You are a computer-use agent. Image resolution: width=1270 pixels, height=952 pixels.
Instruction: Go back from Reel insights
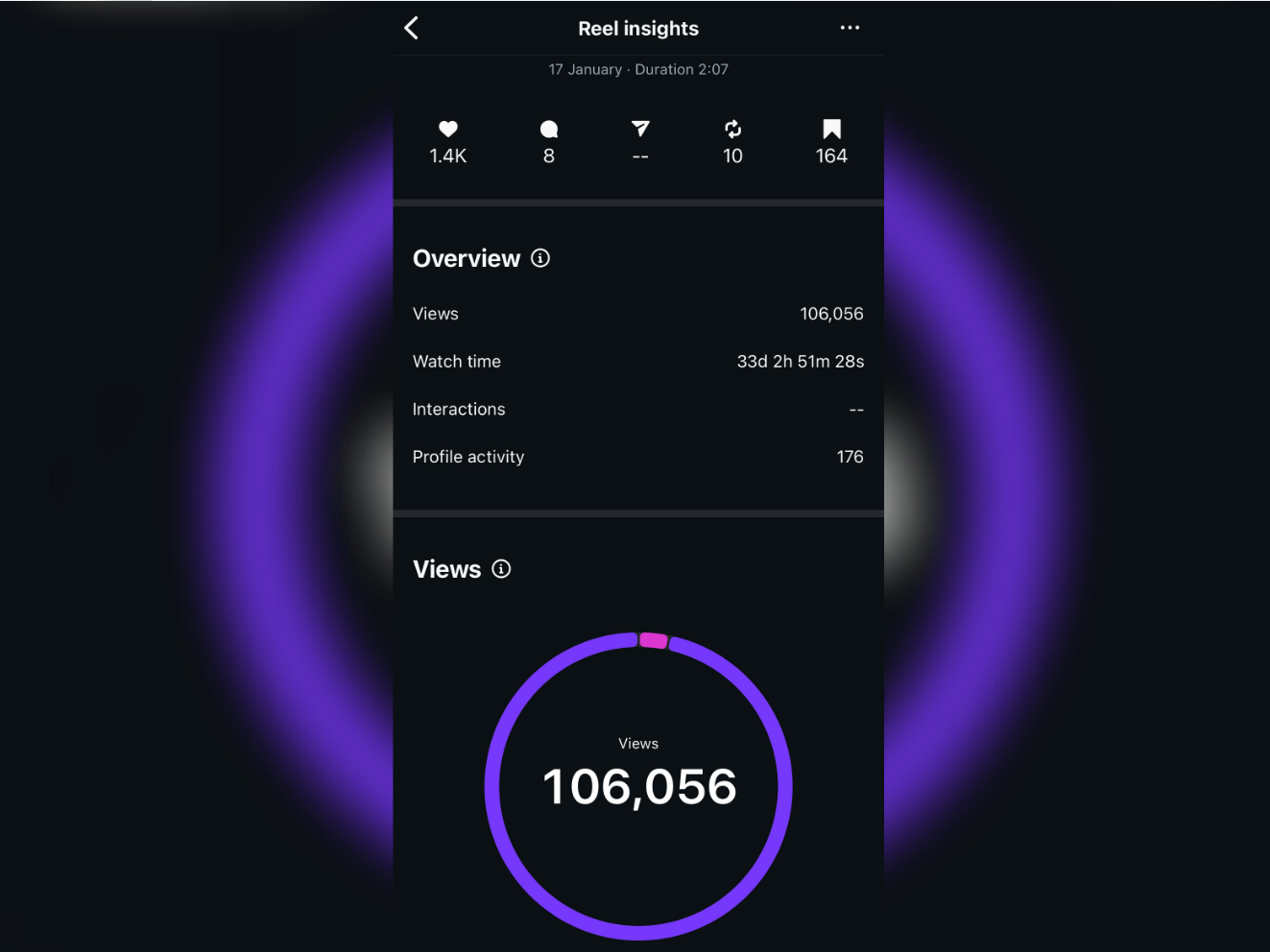[412, 28]
